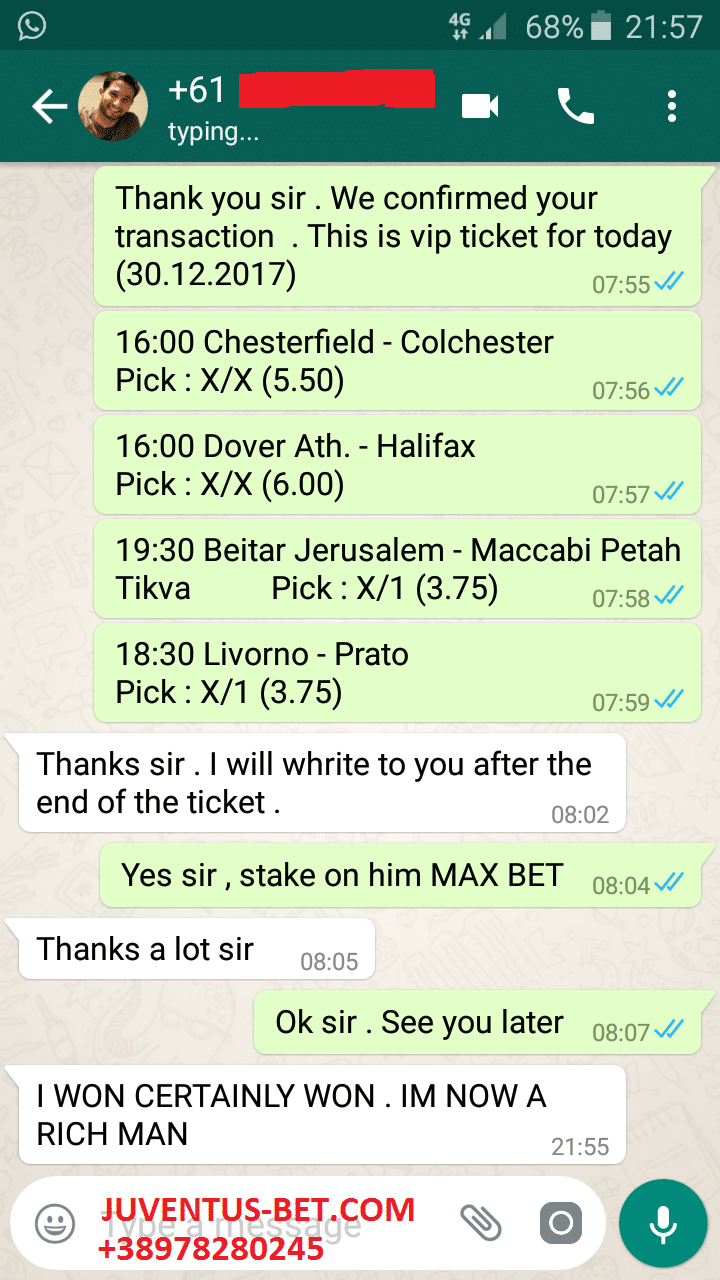Open the overflow menu

pyautogui.click(x=672, y=106)
